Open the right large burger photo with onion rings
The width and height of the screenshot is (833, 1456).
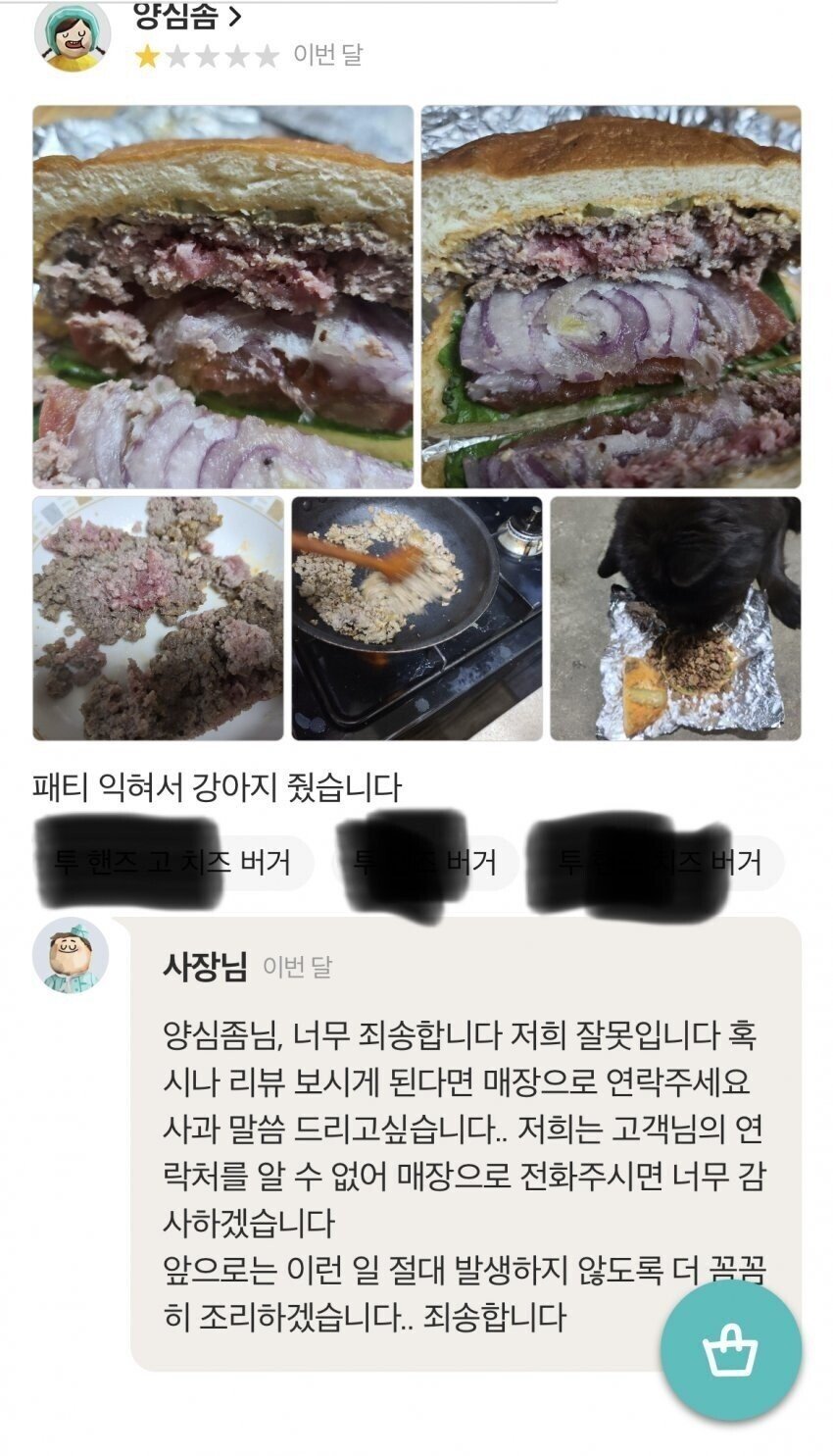click(x=611, y=296)
